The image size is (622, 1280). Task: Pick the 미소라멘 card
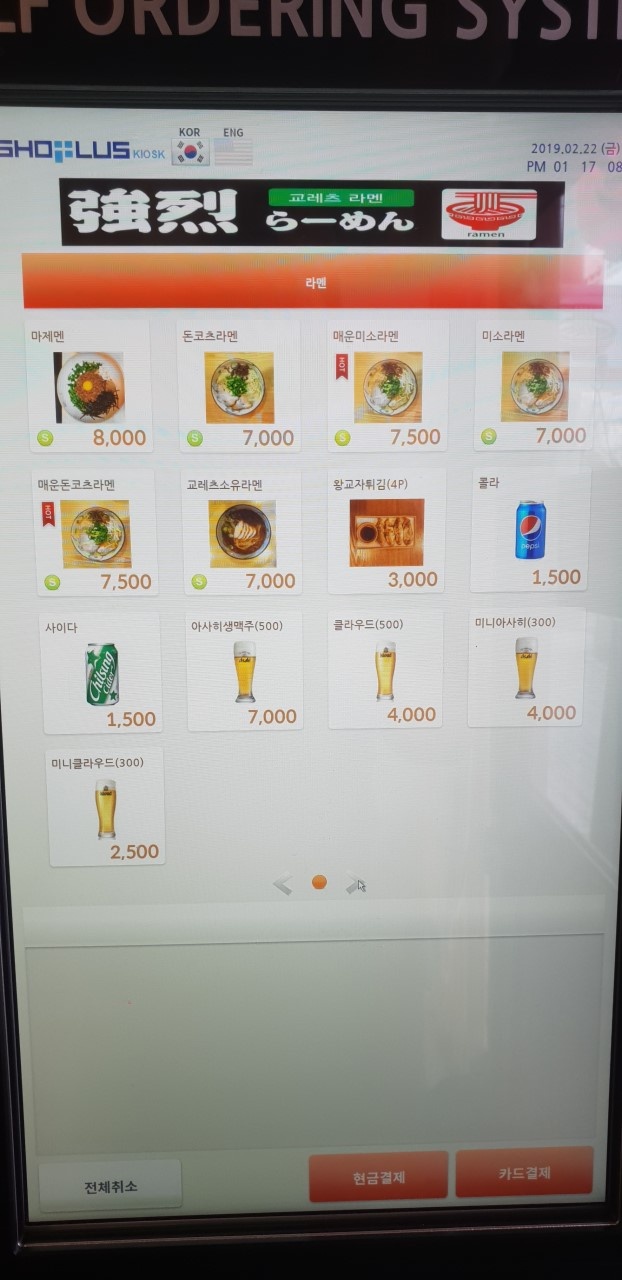coord(534,385)
